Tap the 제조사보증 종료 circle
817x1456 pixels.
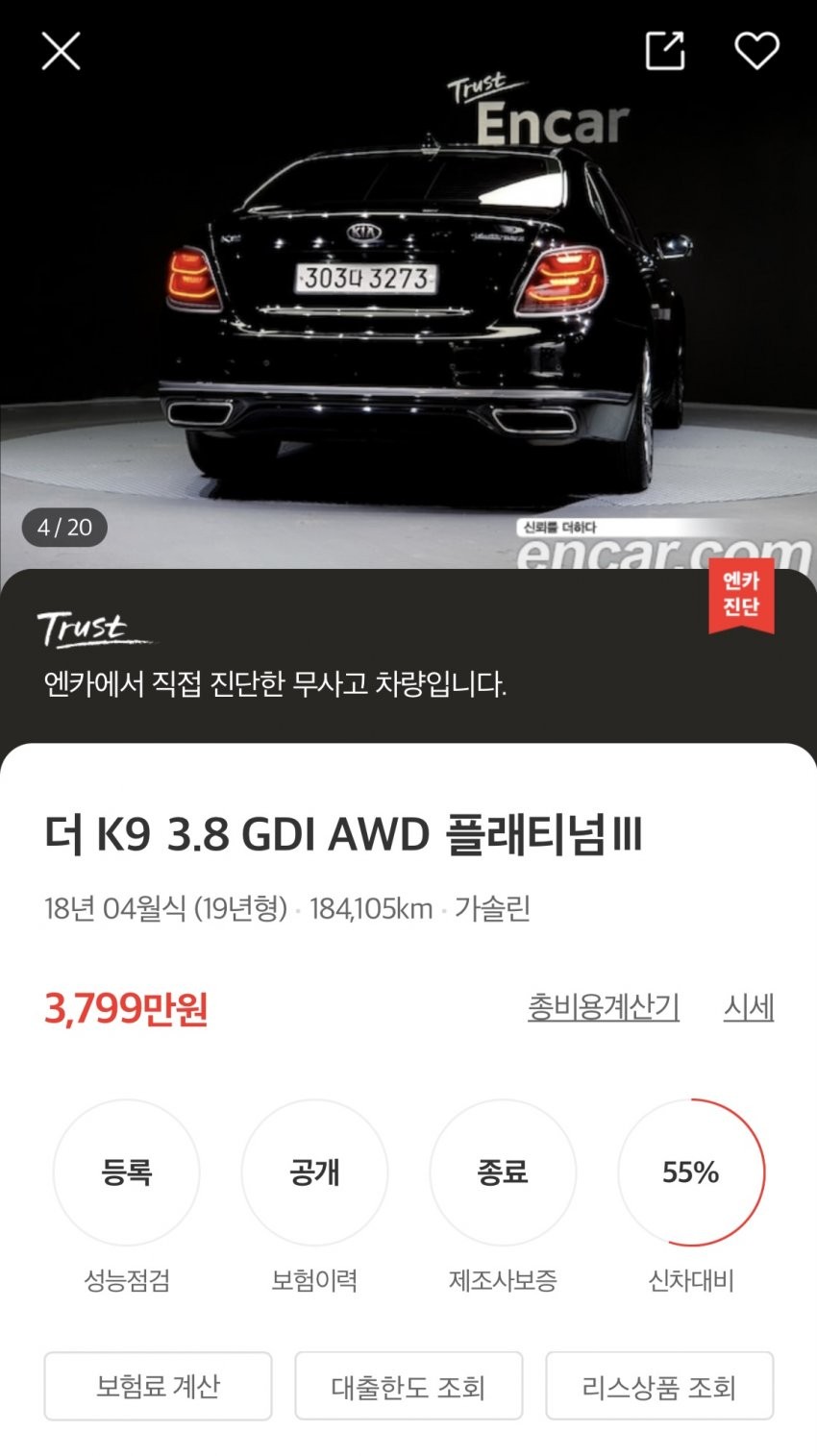pyautogui.click(x=503, y=1172)
